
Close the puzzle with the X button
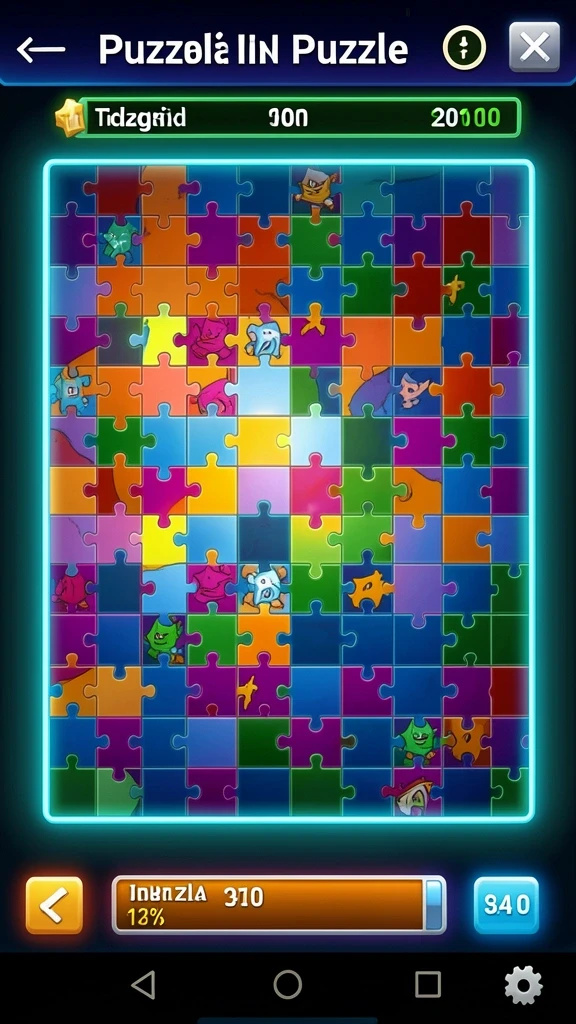pyautogui.click(x=534, y=47)
